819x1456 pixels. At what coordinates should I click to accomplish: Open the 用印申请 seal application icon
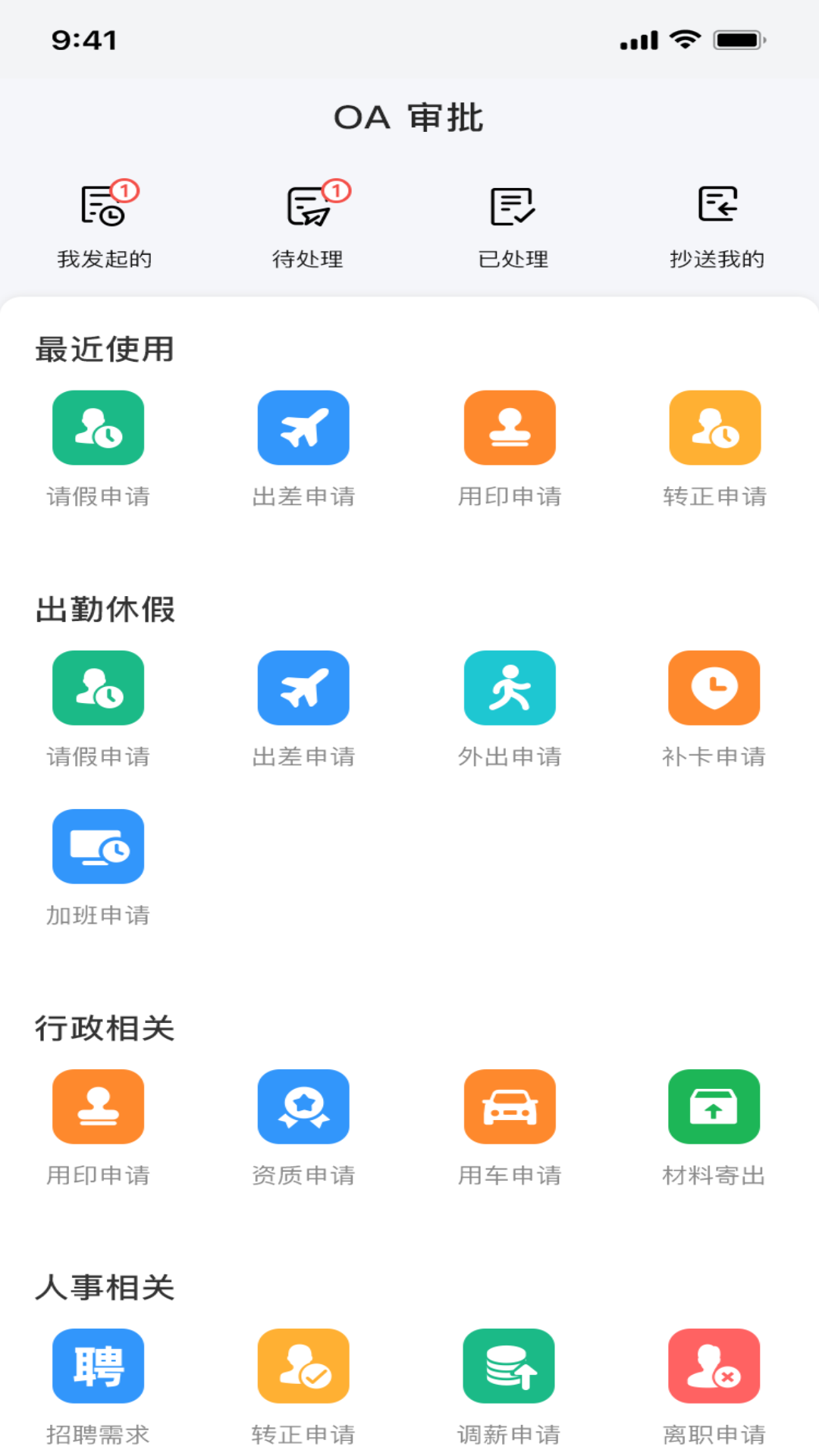[x=510, y=427]
